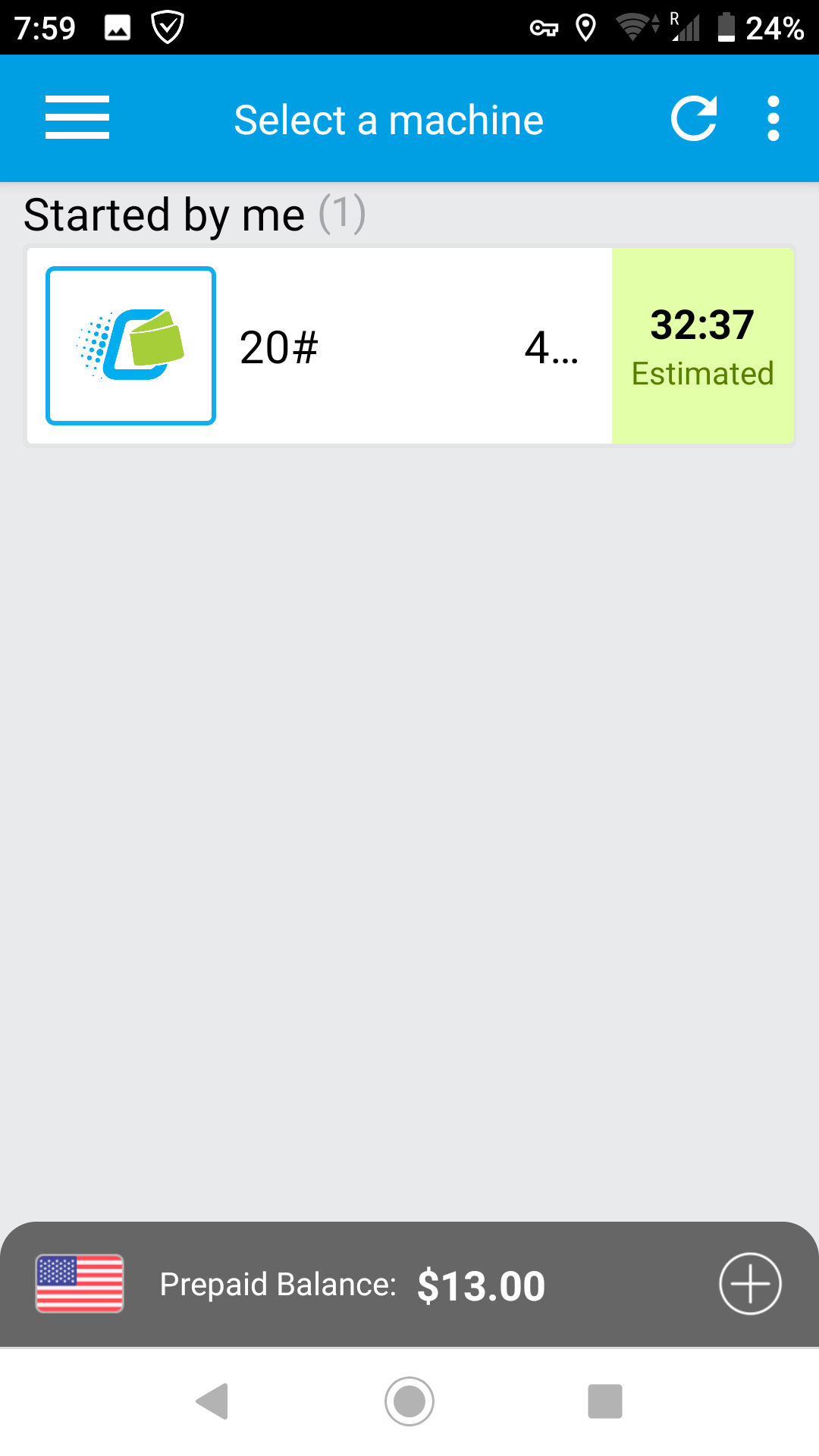The image size is (819, 1456).
Task: Open the overflow options menu
Action: click(x=773, y=118)
